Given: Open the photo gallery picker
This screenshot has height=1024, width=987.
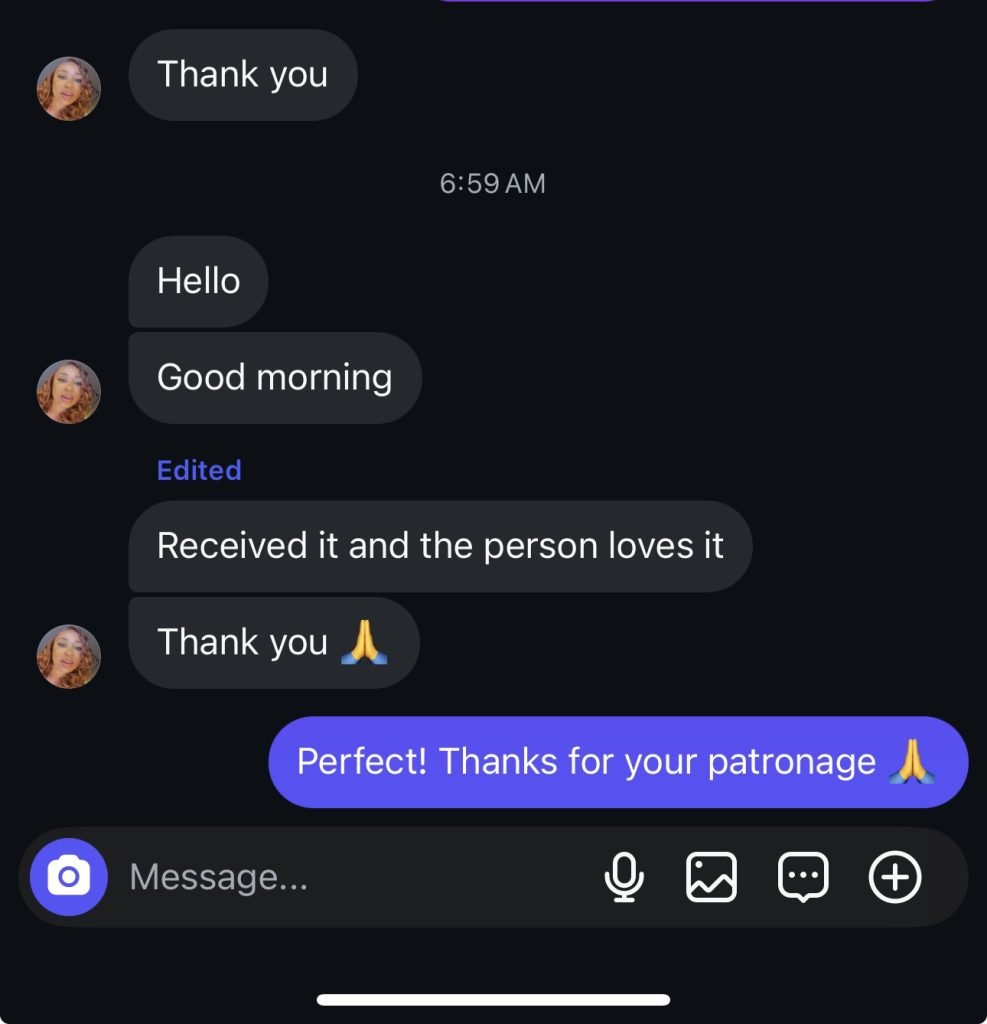Looking at the screenshot, I should [711, 877].
